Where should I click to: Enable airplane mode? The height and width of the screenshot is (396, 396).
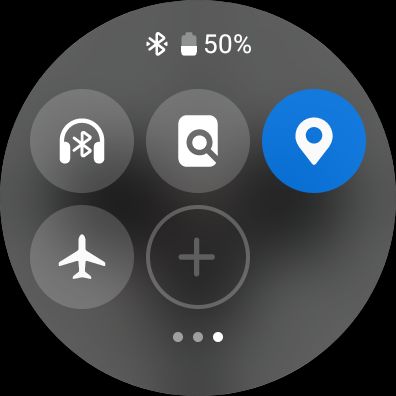[x=82, y=257]
